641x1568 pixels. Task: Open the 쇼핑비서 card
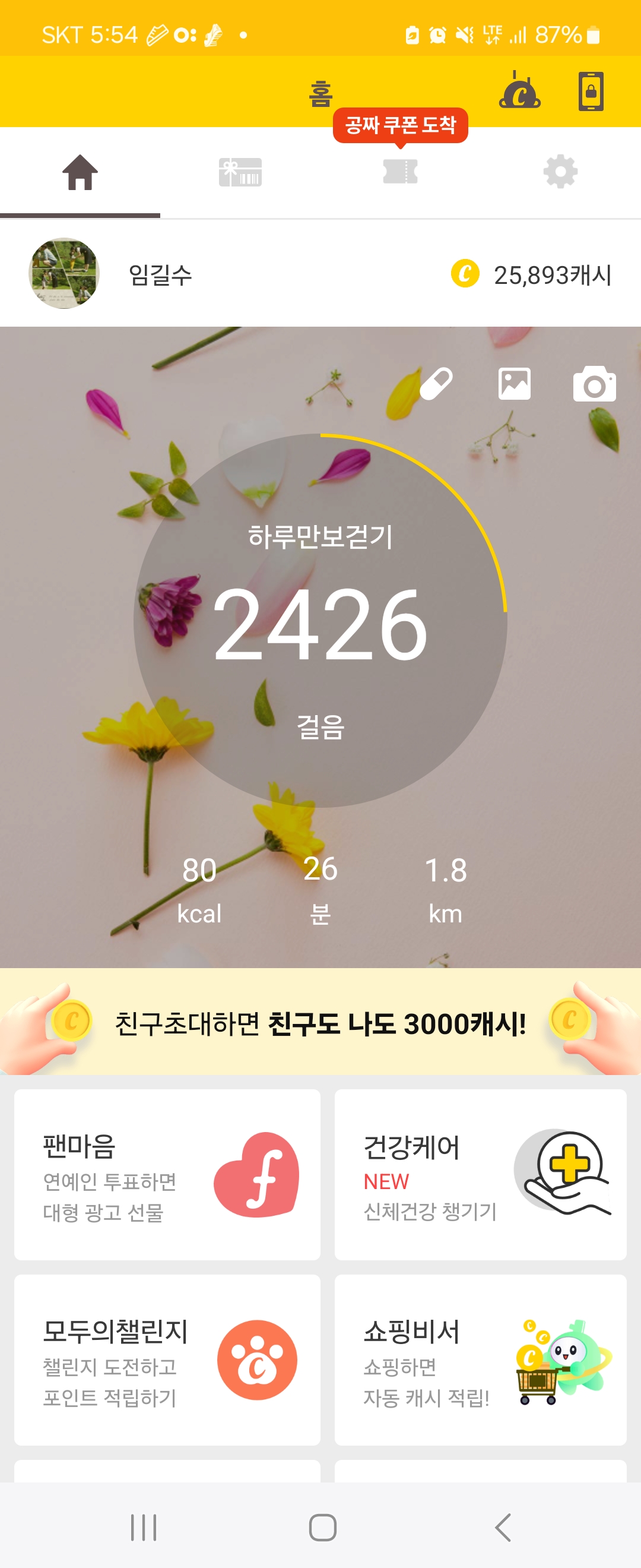[480, 1360]
